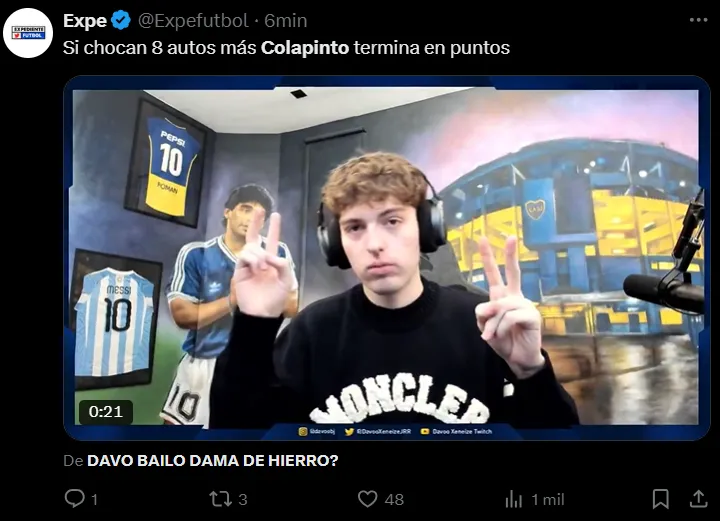Reply to the Expe tweet

(x=75, y=498)
